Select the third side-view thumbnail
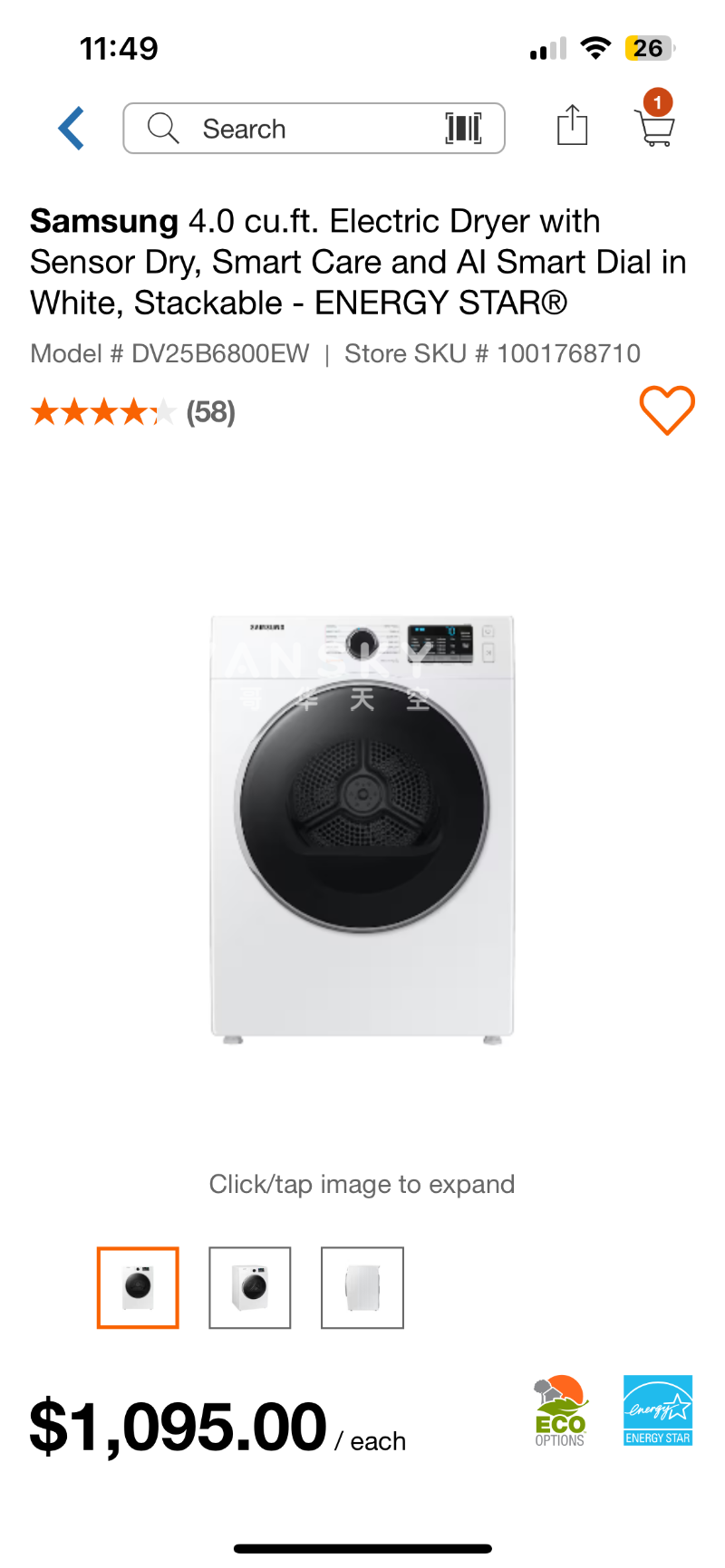Viewport: 725px width, 1568px height. click(x=362, y=1287)
